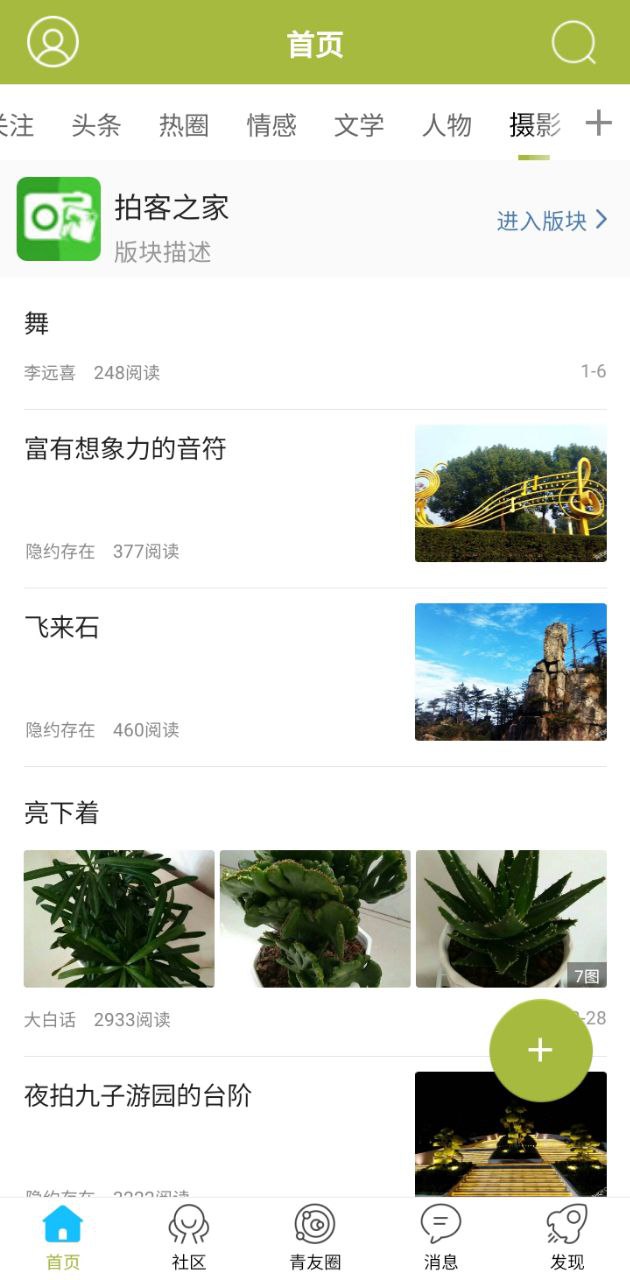The height and width of the screenshot is (1280, 630).
Task: Switch to the 热圈 tab
Action: (184, 125)
